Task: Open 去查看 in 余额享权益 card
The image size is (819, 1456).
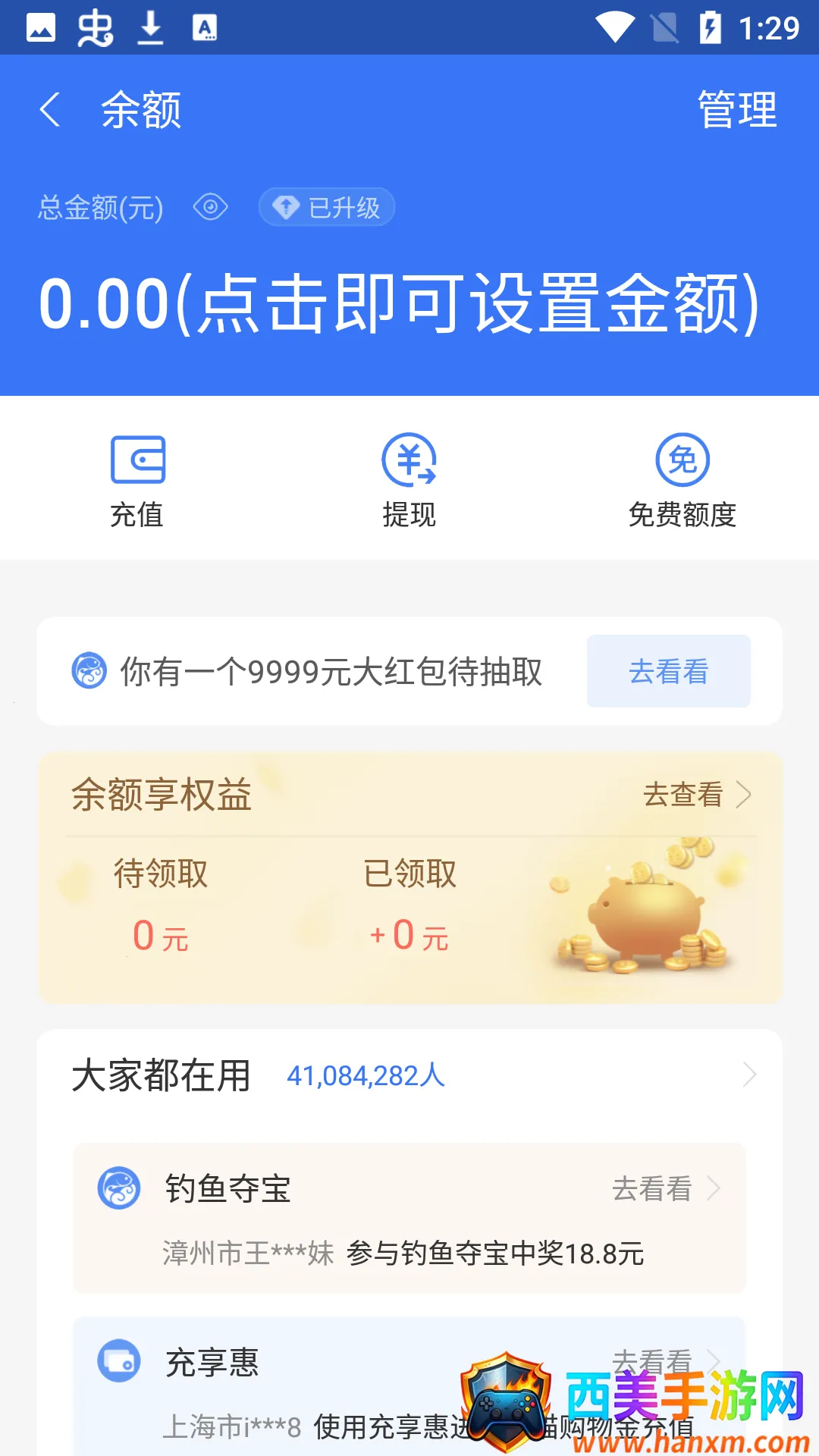Action: pyautogui.click(x=696, y=795)
